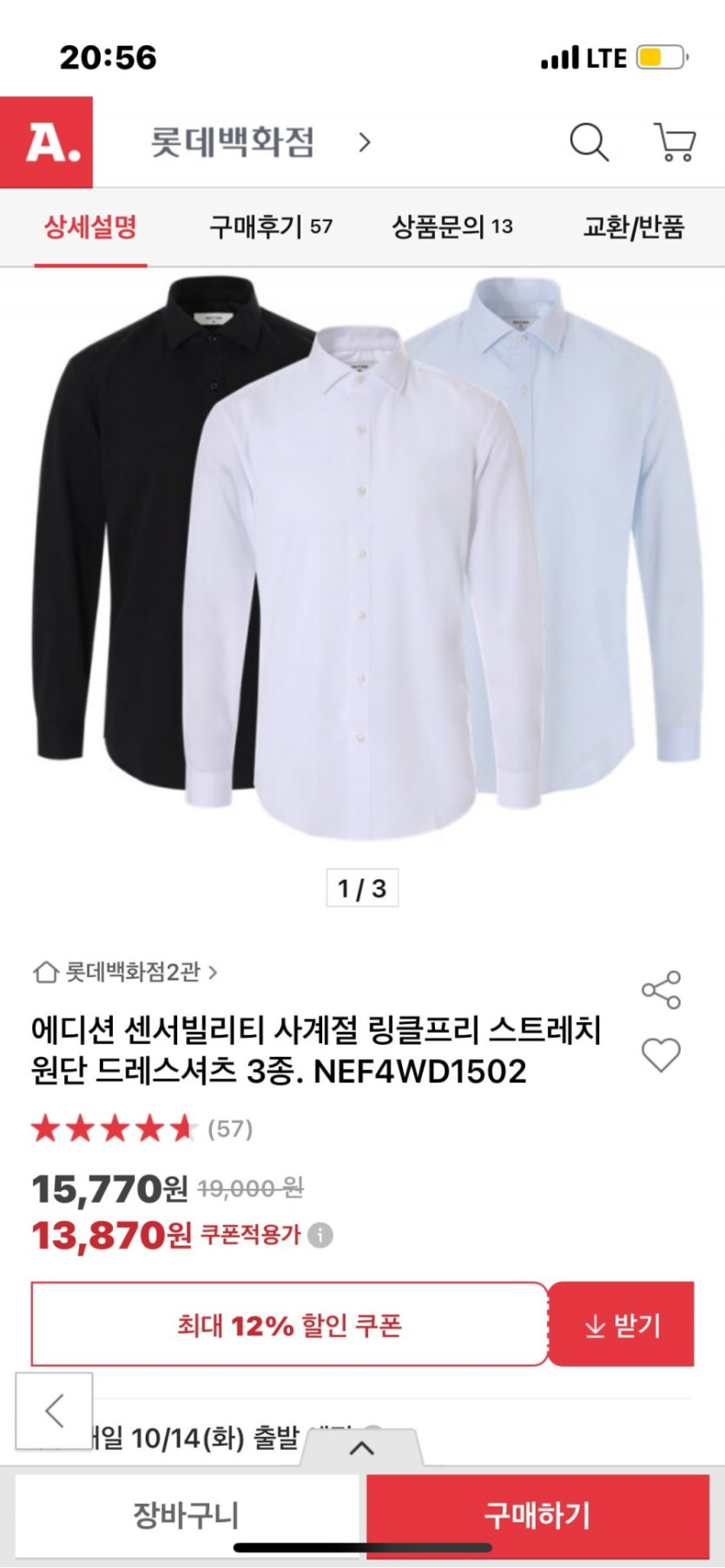Open 롯데백화점 store link in header
Viewport: 725px width, 1568px height.
(x=260, y=142)
